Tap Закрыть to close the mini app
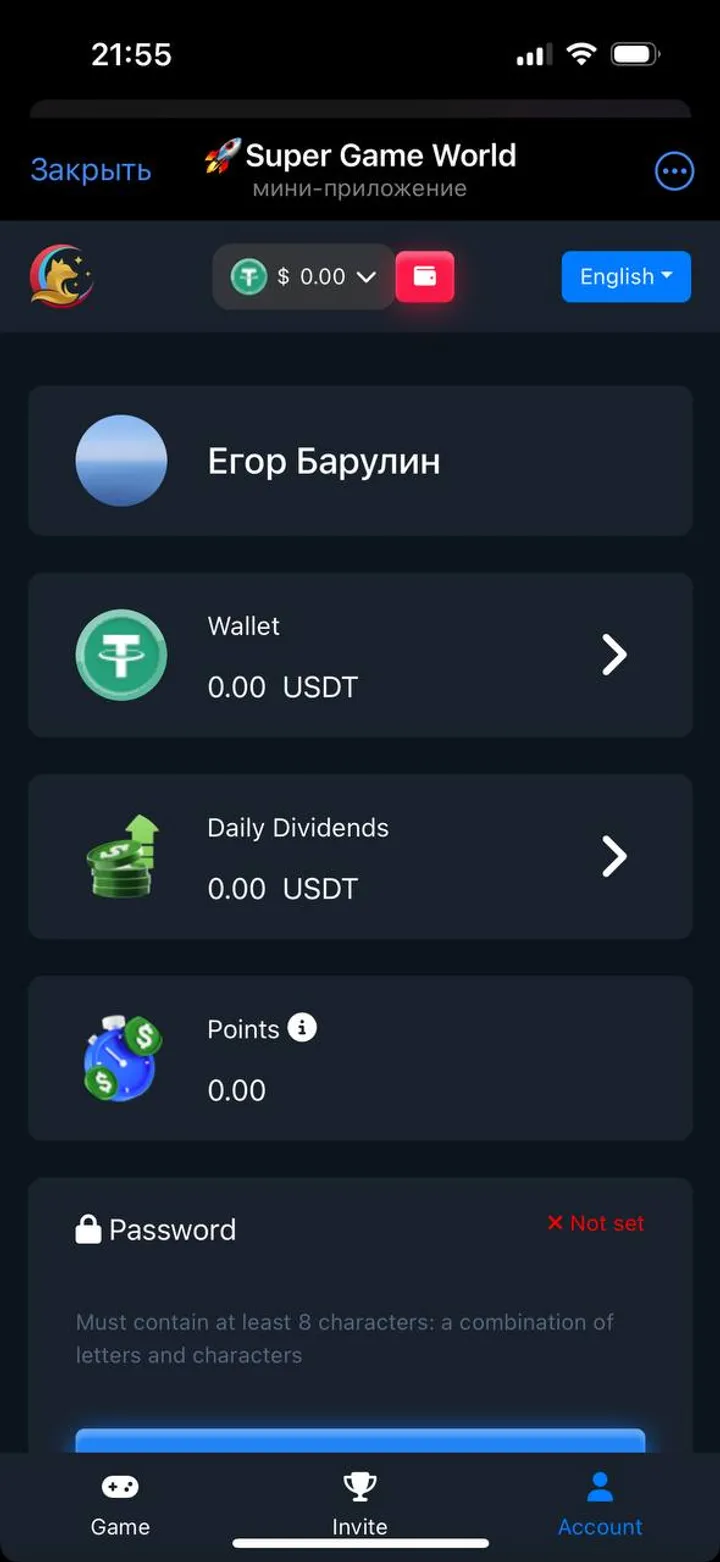The image size is (720, 1562). click(91, 170)
